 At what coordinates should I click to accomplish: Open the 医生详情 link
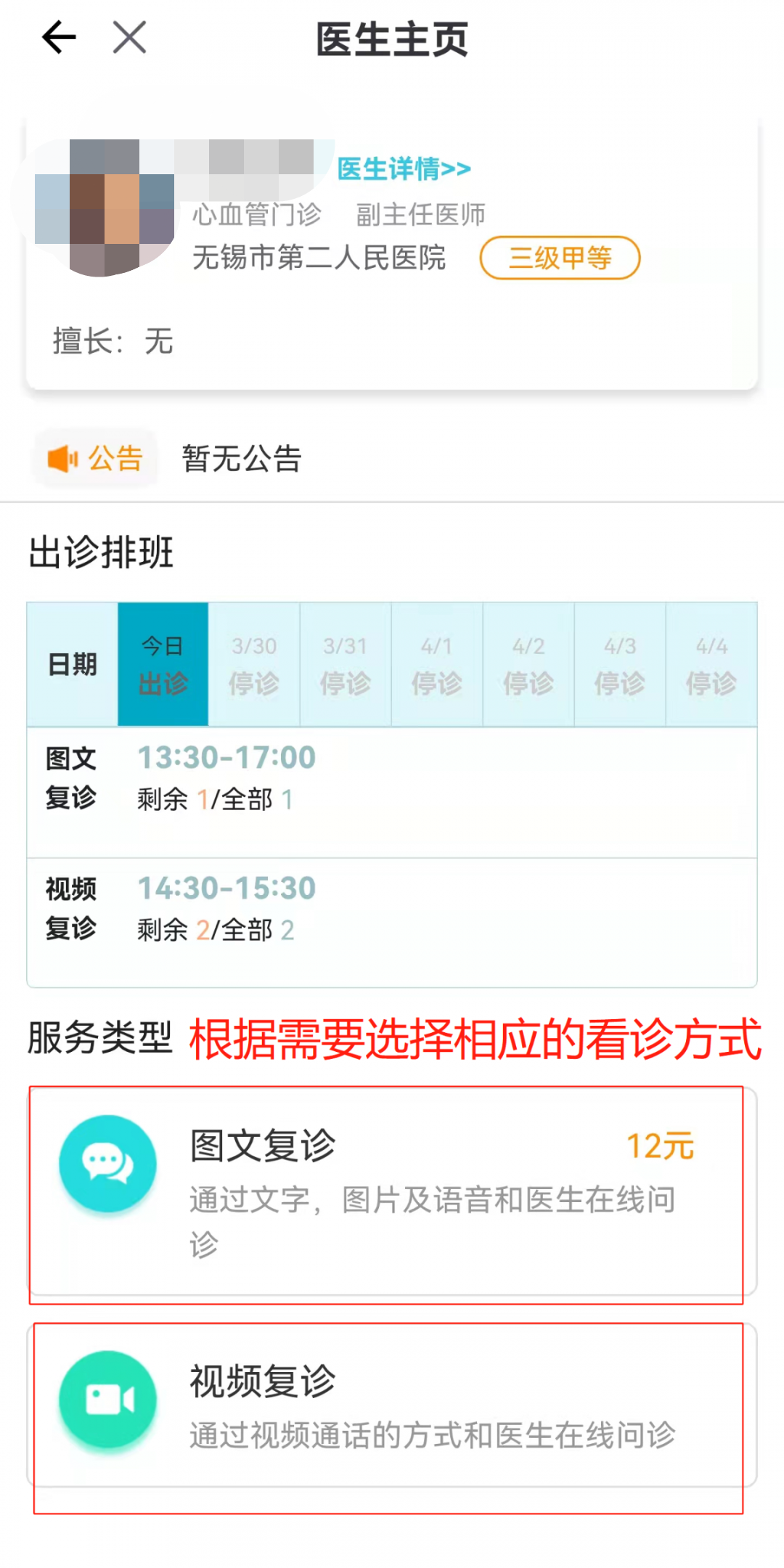click(x=404, y=169)
